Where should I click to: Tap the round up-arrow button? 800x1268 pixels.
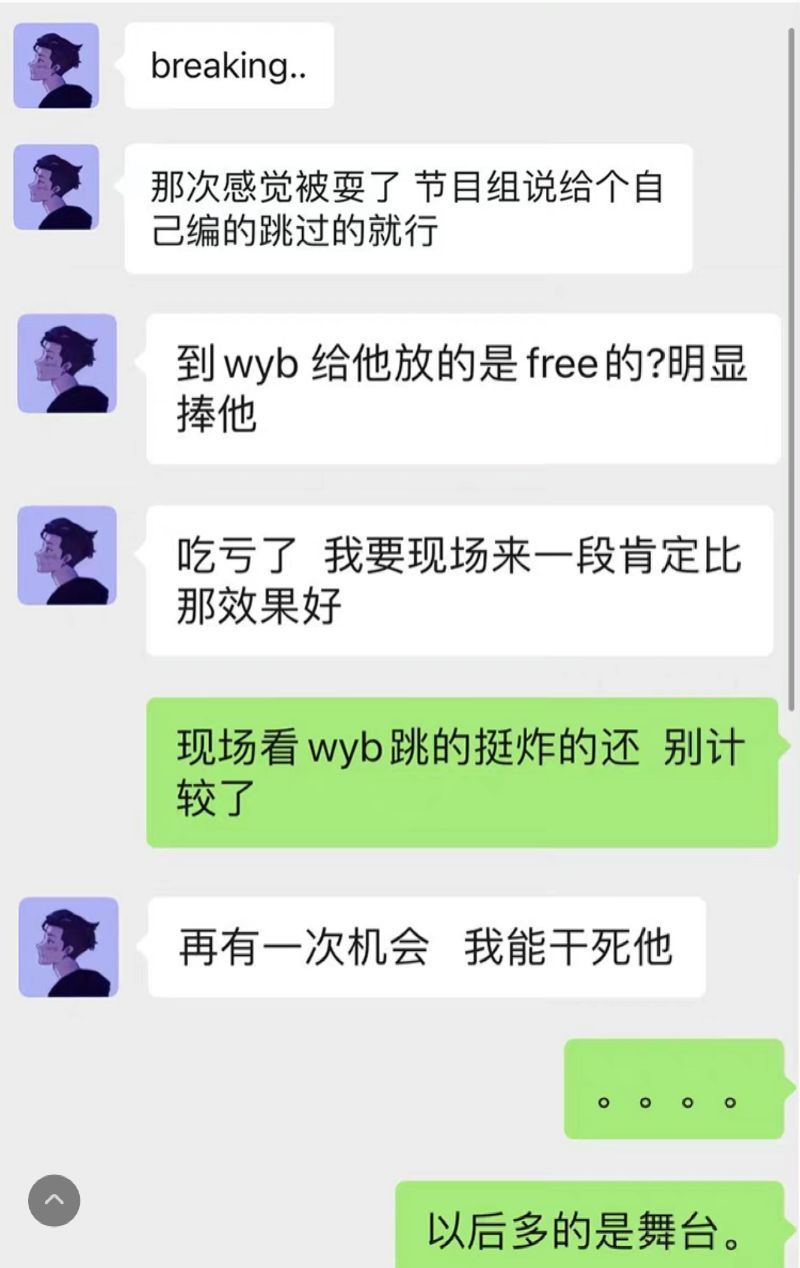coord(54,1201)
